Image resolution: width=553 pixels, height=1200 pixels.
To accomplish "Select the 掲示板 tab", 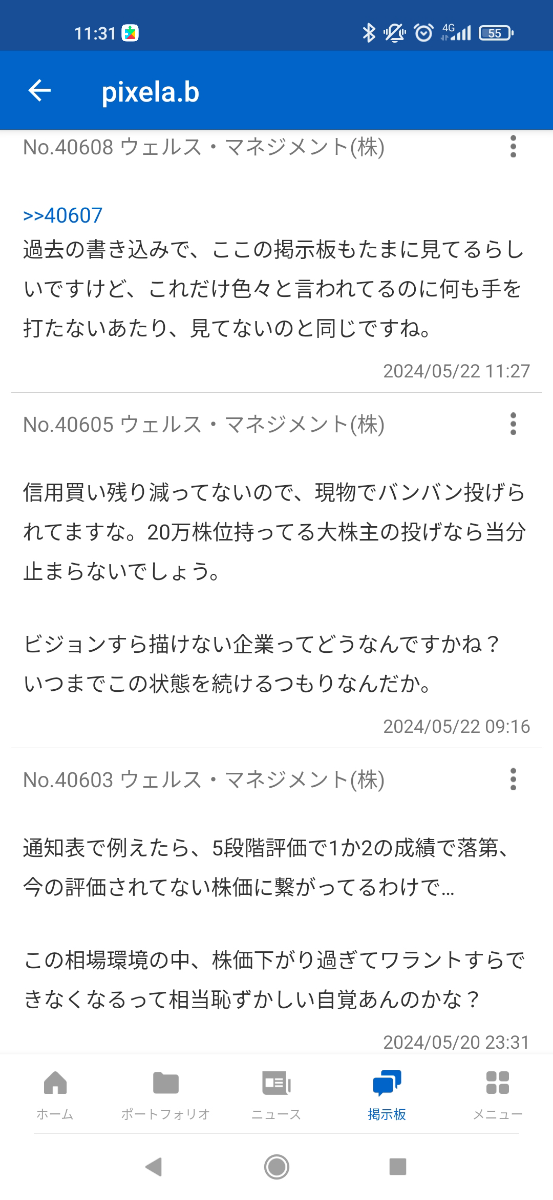I will point(387,1094).
